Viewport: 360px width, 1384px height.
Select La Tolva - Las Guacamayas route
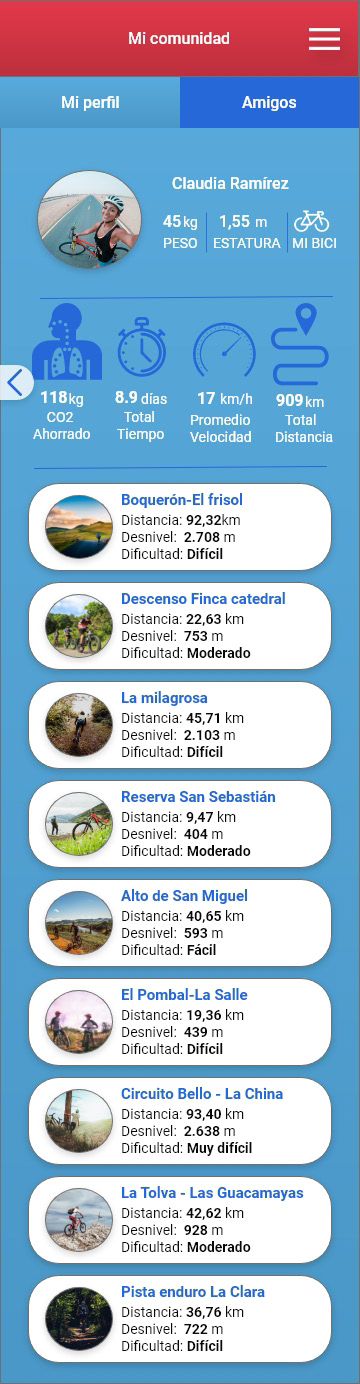(180, 1220)
